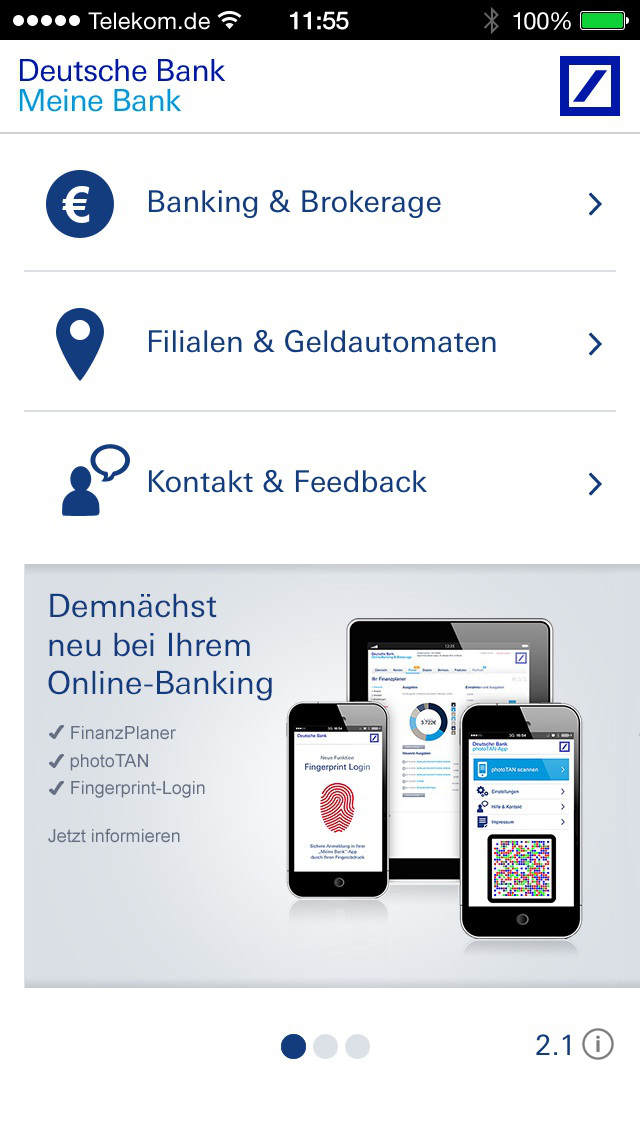640x1136 pixels.
Task: Select the third banner page dot
Action: tap(357, 1046)
